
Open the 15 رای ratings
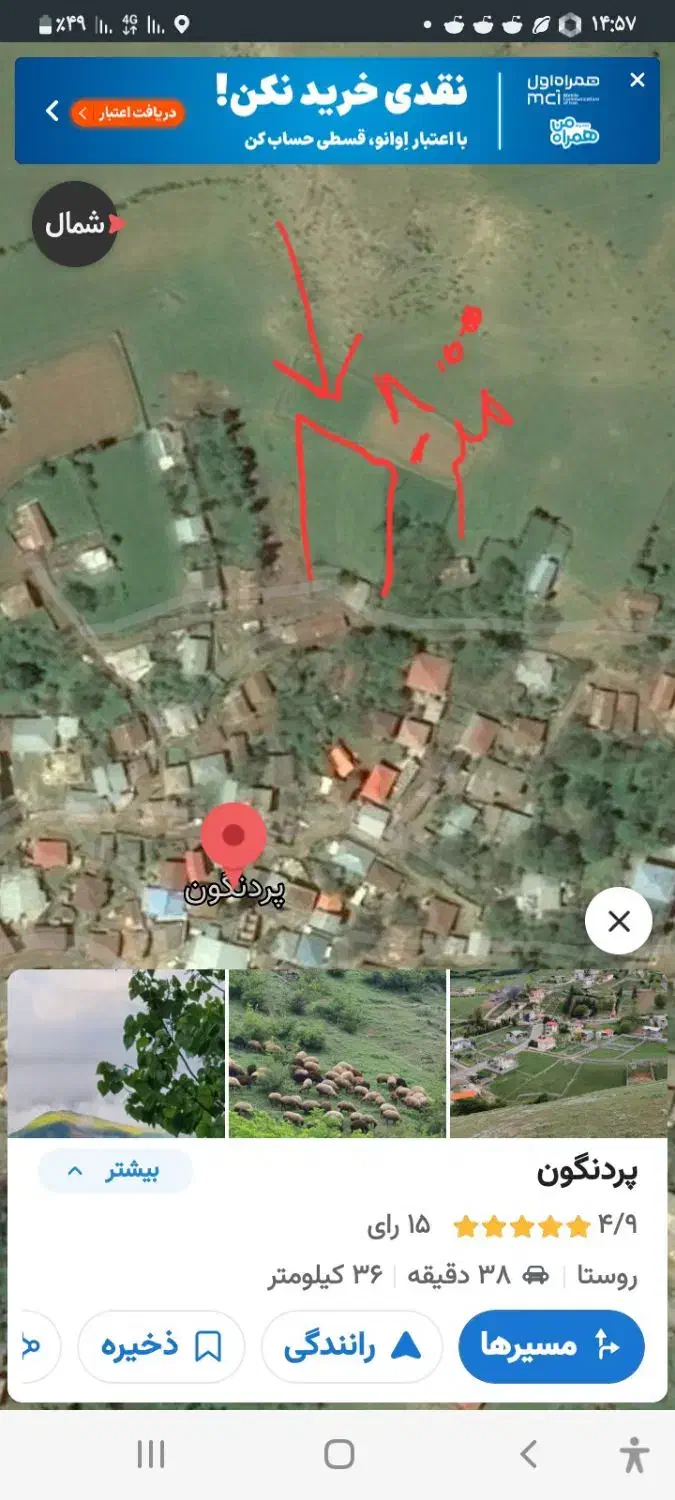[398, 1225]
